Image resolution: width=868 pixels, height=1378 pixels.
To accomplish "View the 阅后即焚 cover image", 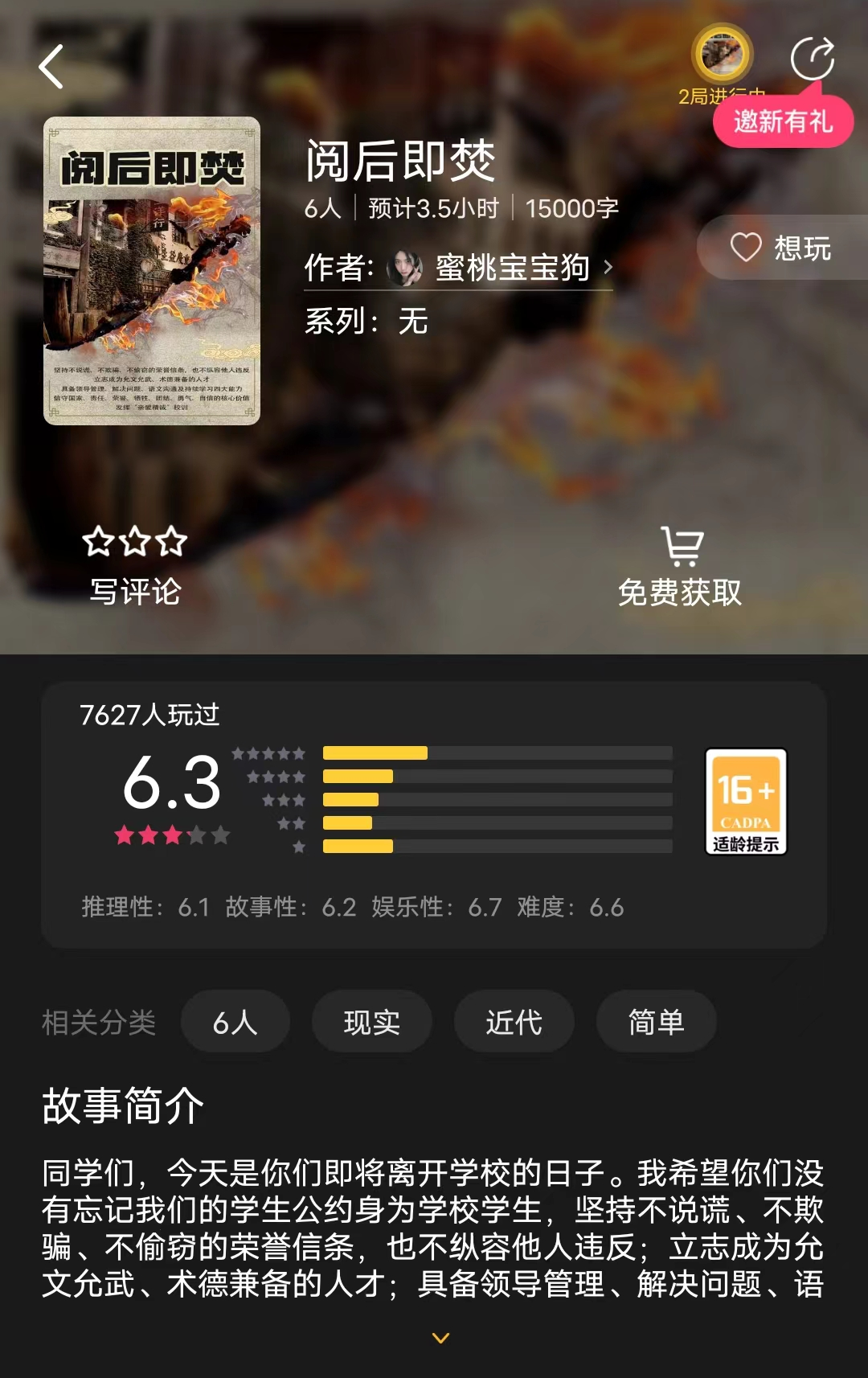I will click(152, 271).
